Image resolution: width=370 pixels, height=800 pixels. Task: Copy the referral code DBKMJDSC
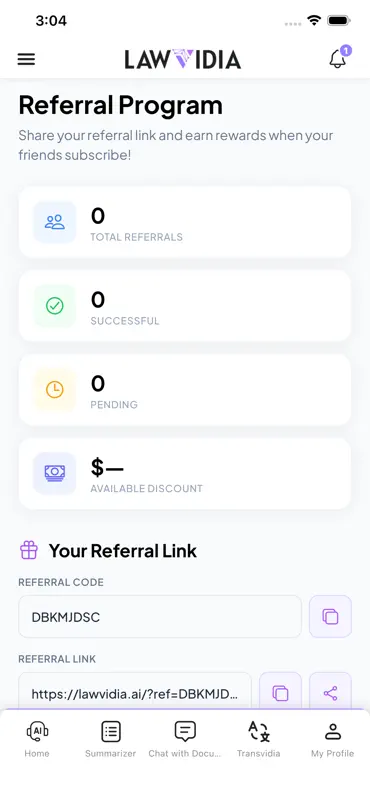click(330, 617)
